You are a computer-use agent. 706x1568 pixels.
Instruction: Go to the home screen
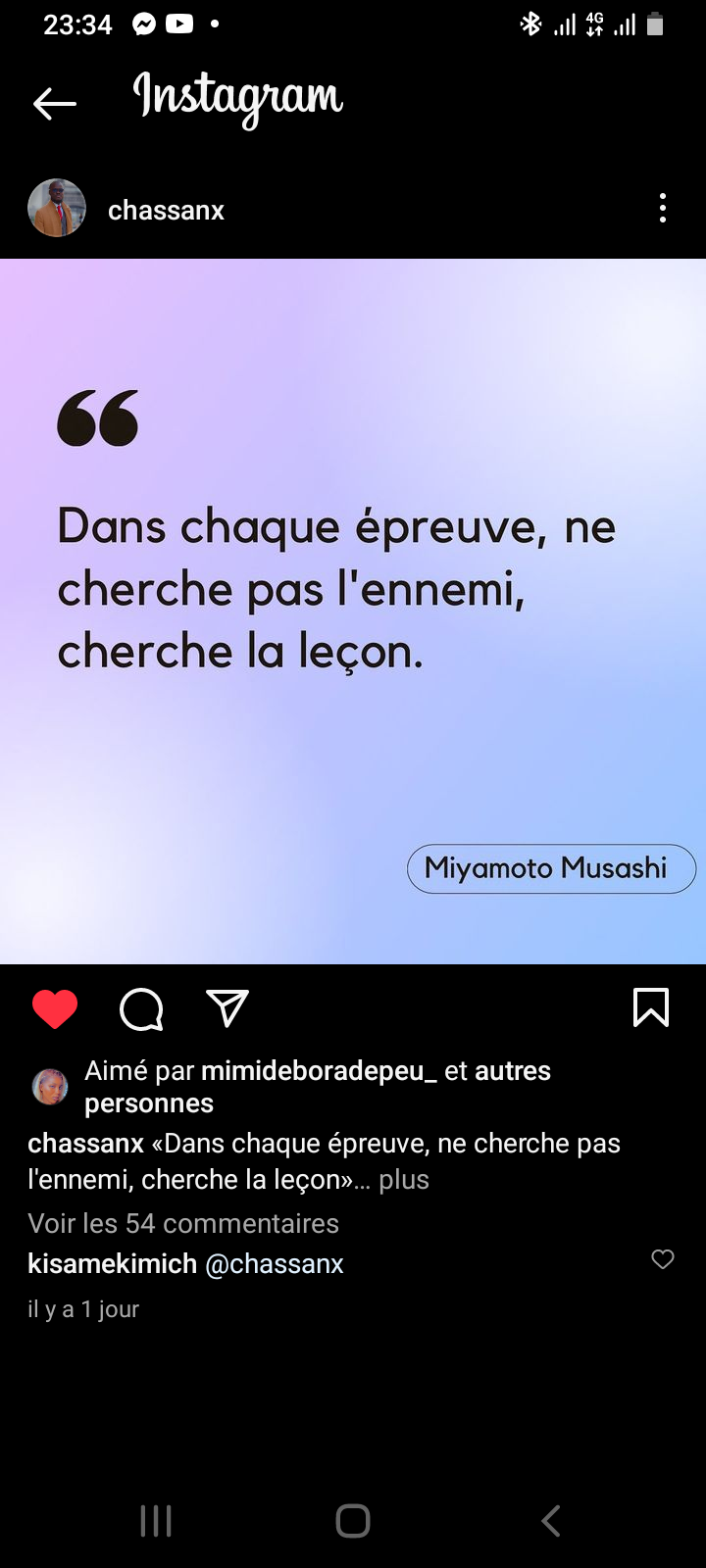[x=353, y=1521]
